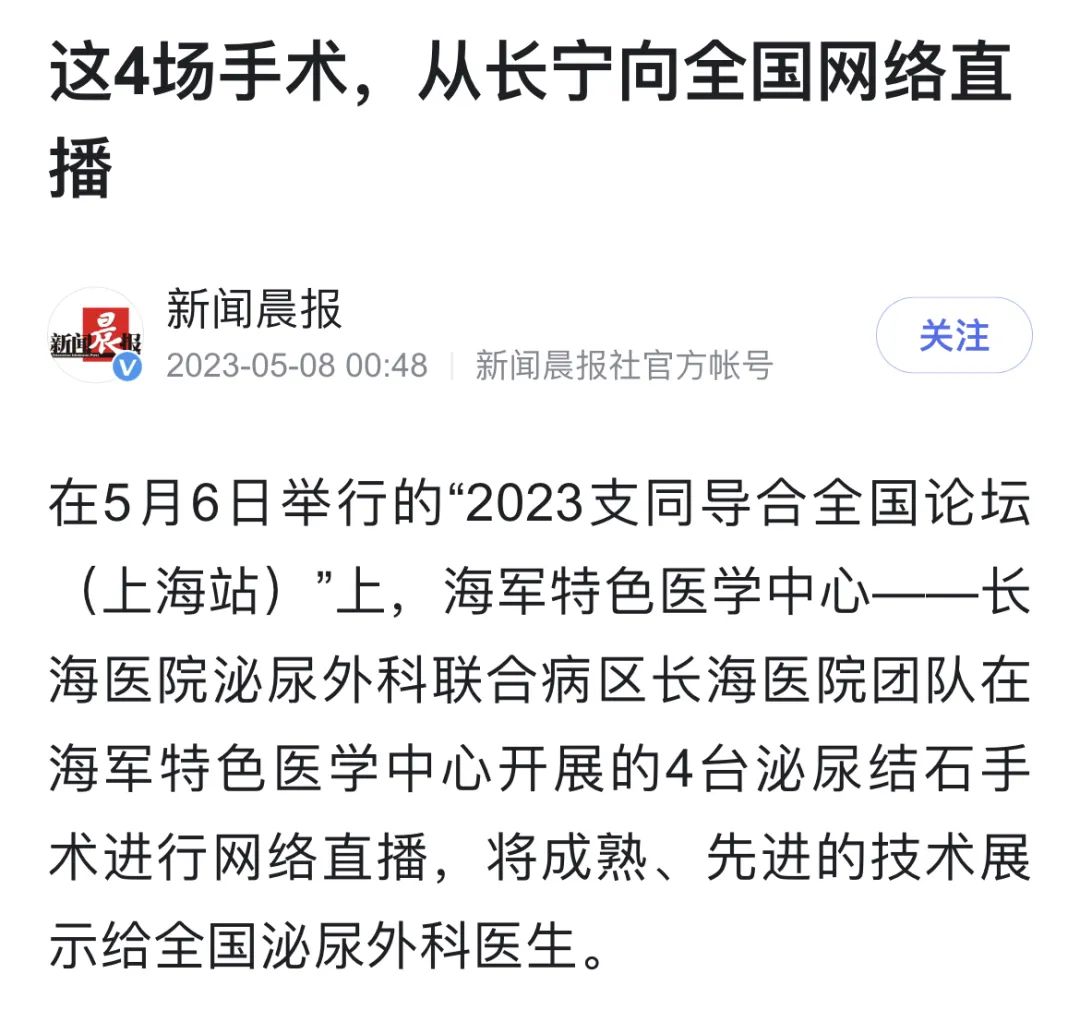Follow 新闻晨报 with the 关注 button
This screenshot has width=1080, height=1034.
[953, 336]
